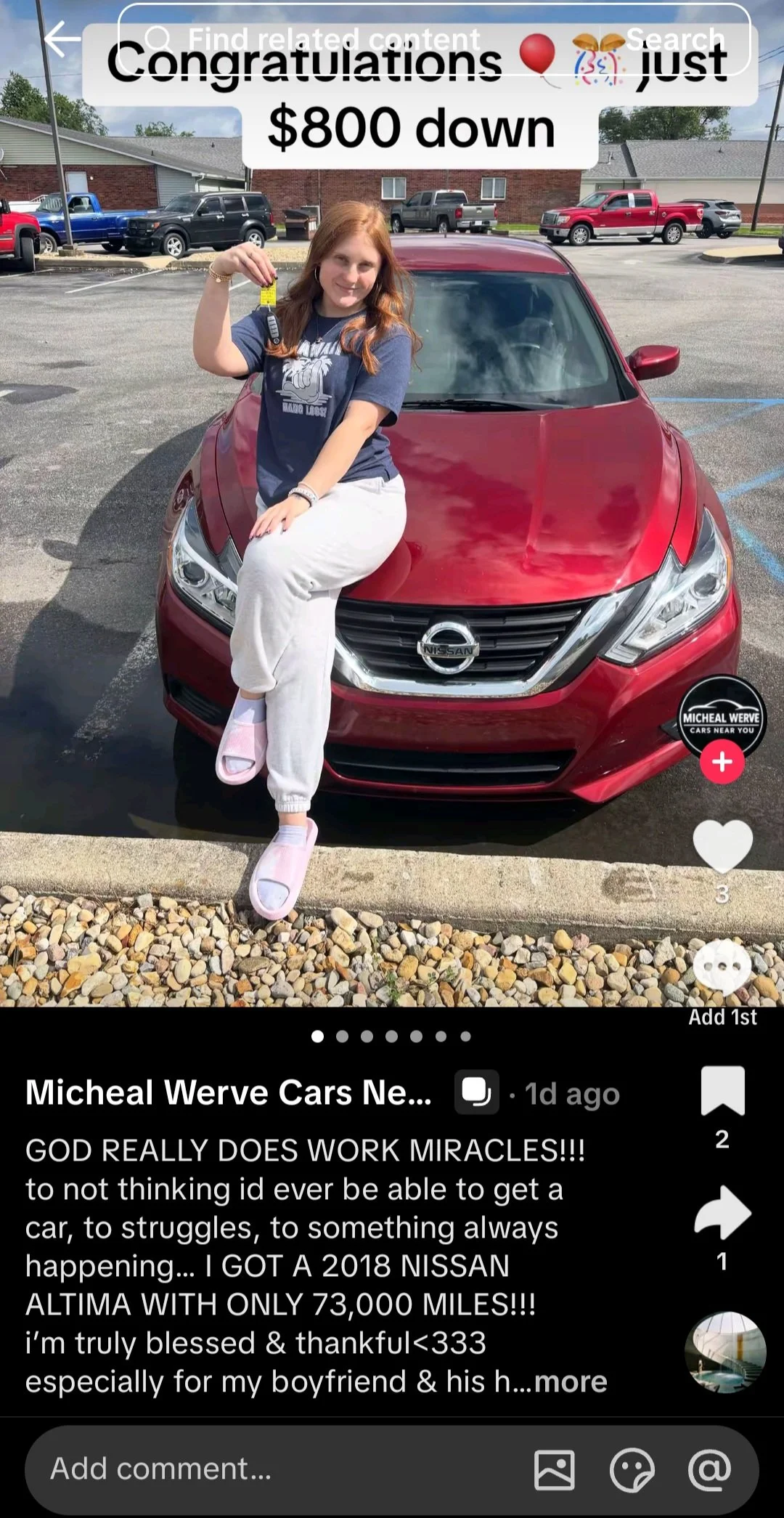Open the spinning sound disc

click(725, 1352)
